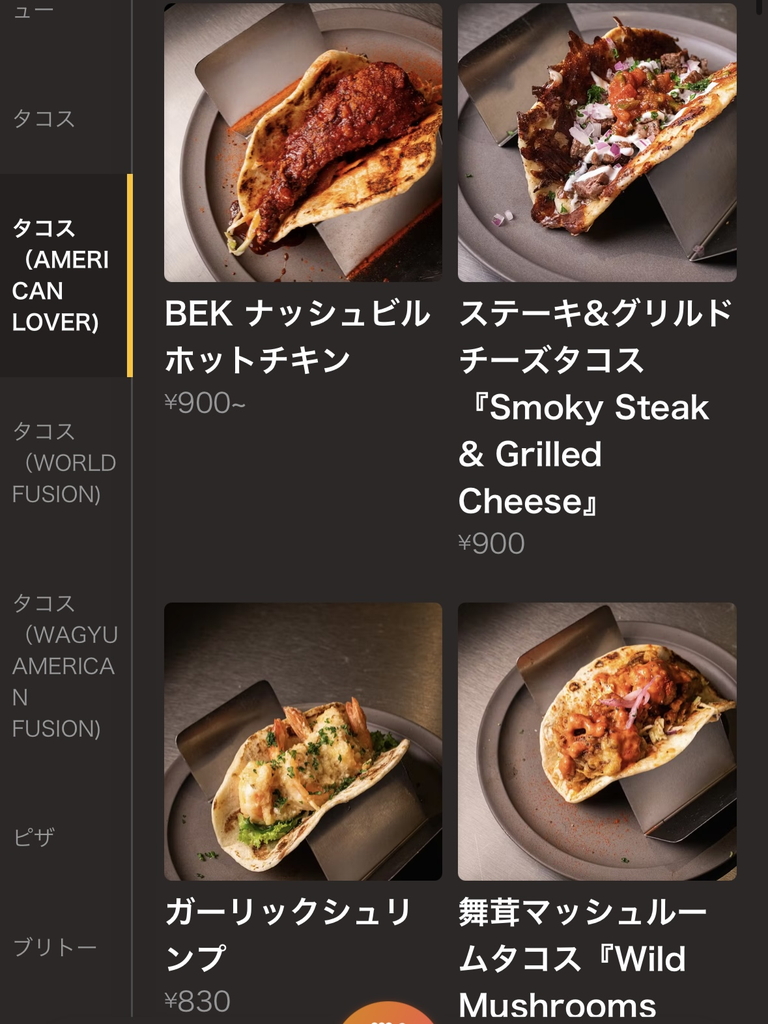Switch to the タコス category

coord(45,119)
